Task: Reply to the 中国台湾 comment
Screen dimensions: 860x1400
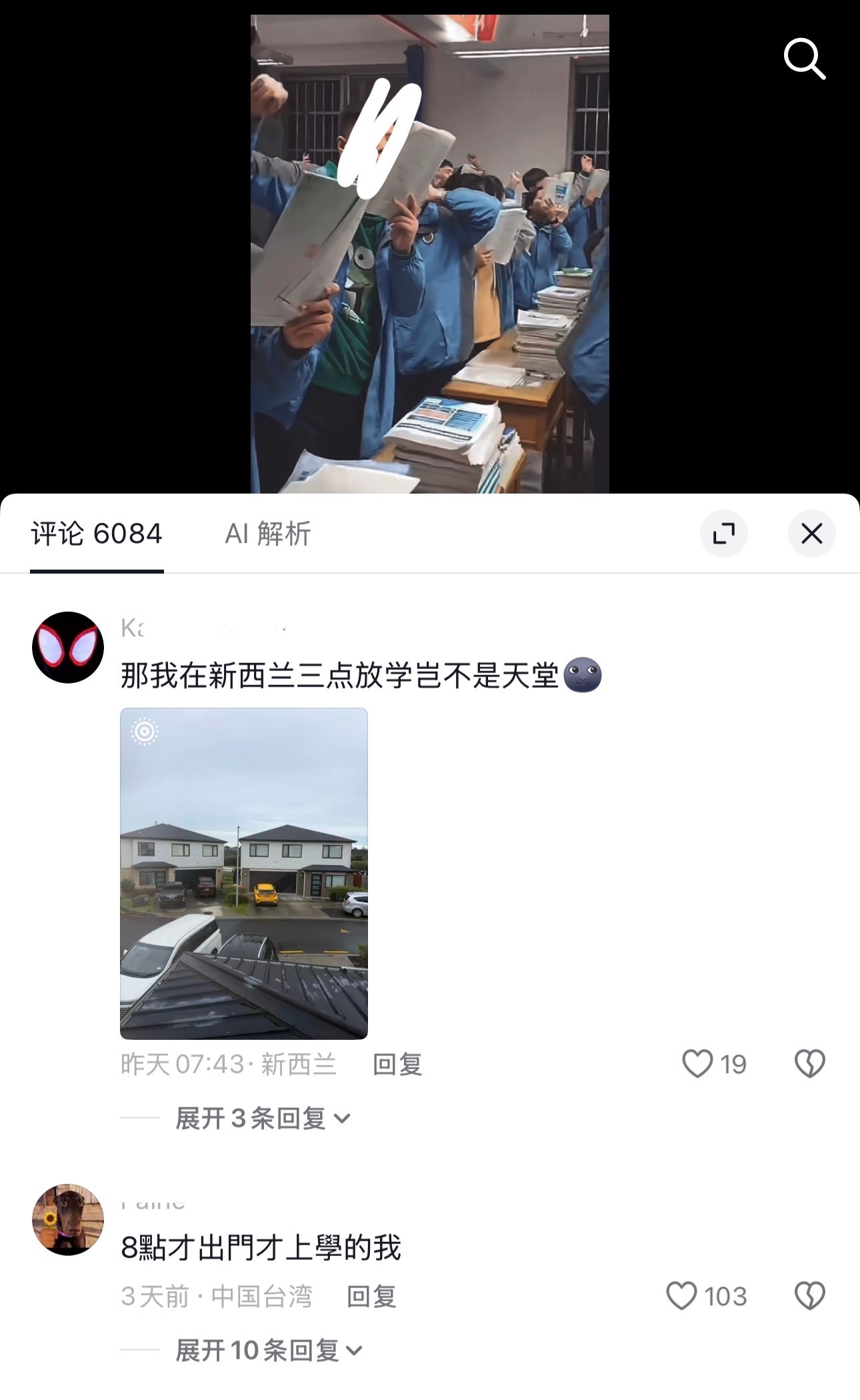Action: (372, 1296)
